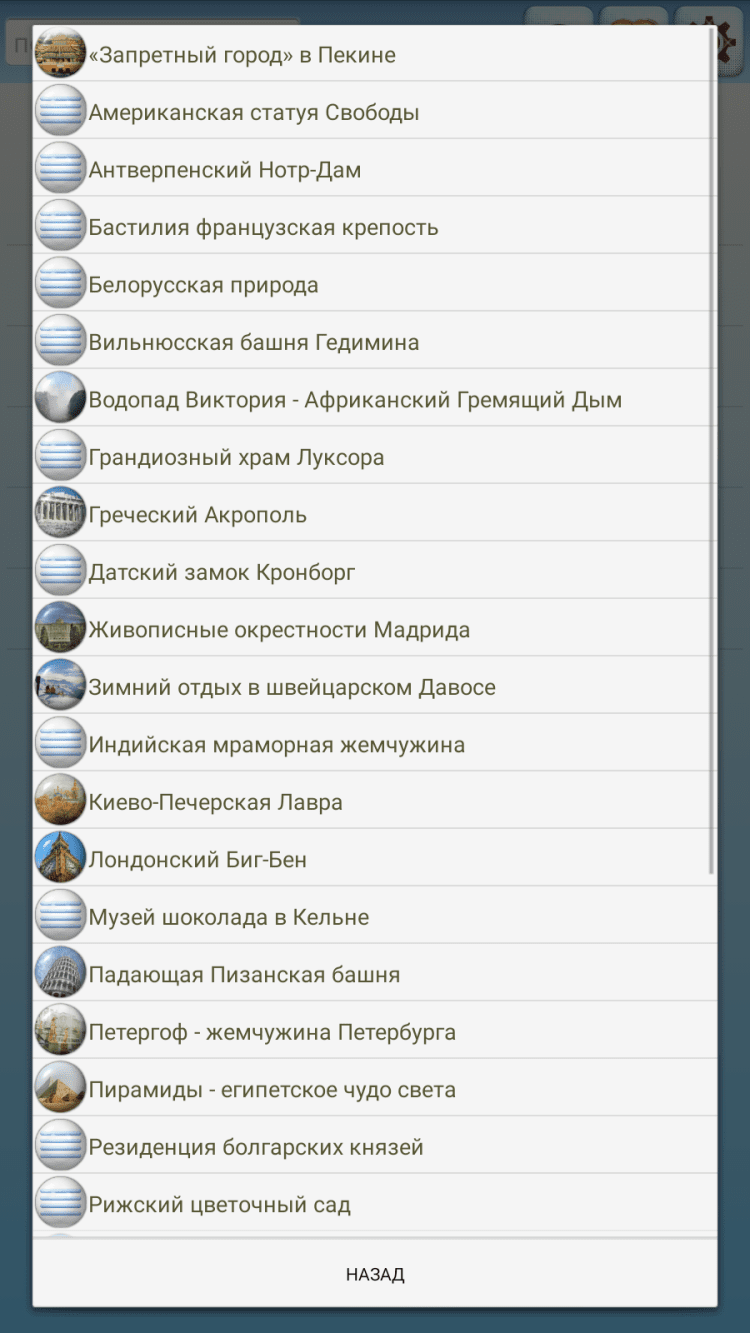Select Вильнюсская башня Гедимина

(254, 342)
